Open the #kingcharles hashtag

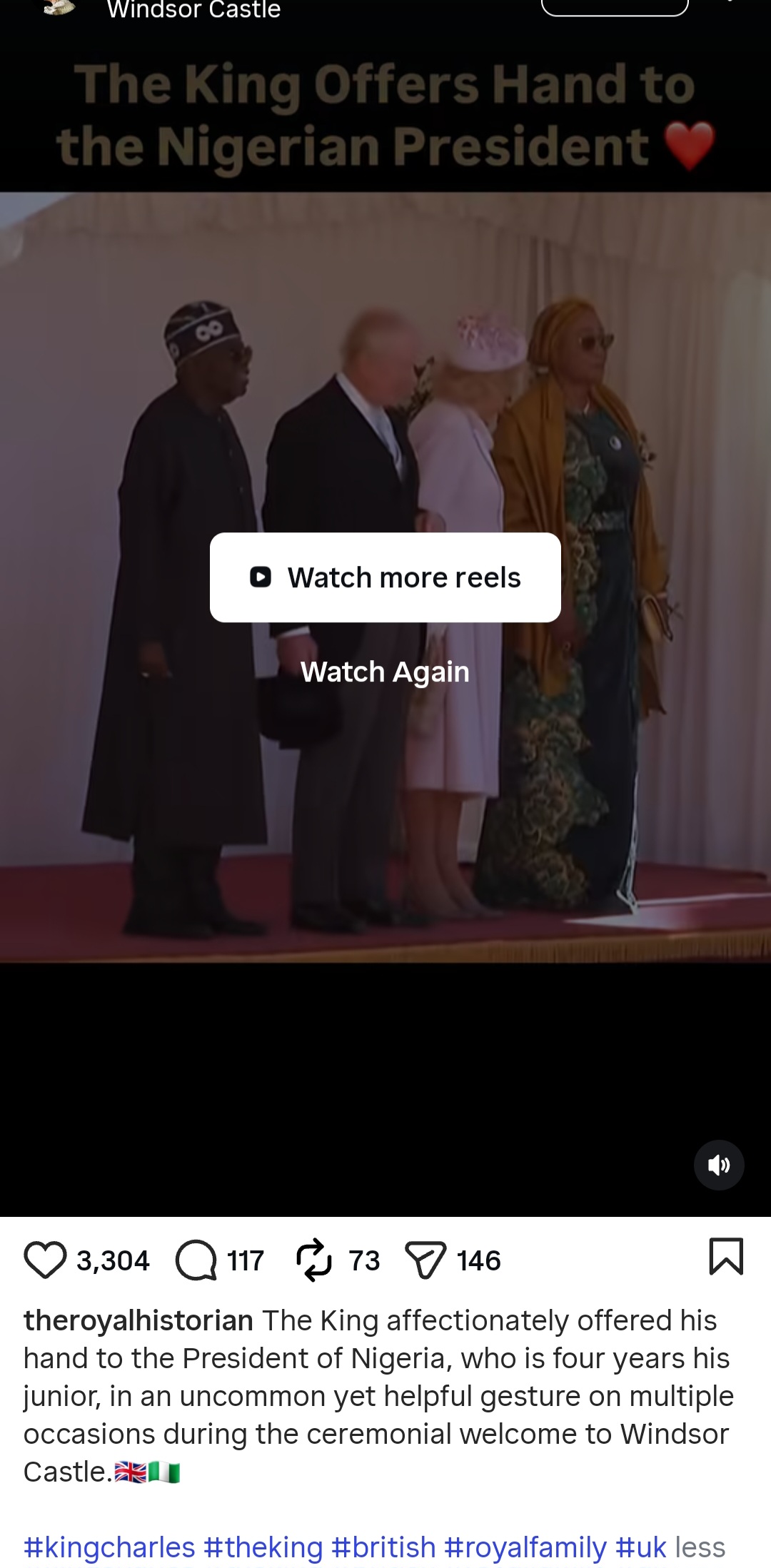click(x=109, y=1547)
